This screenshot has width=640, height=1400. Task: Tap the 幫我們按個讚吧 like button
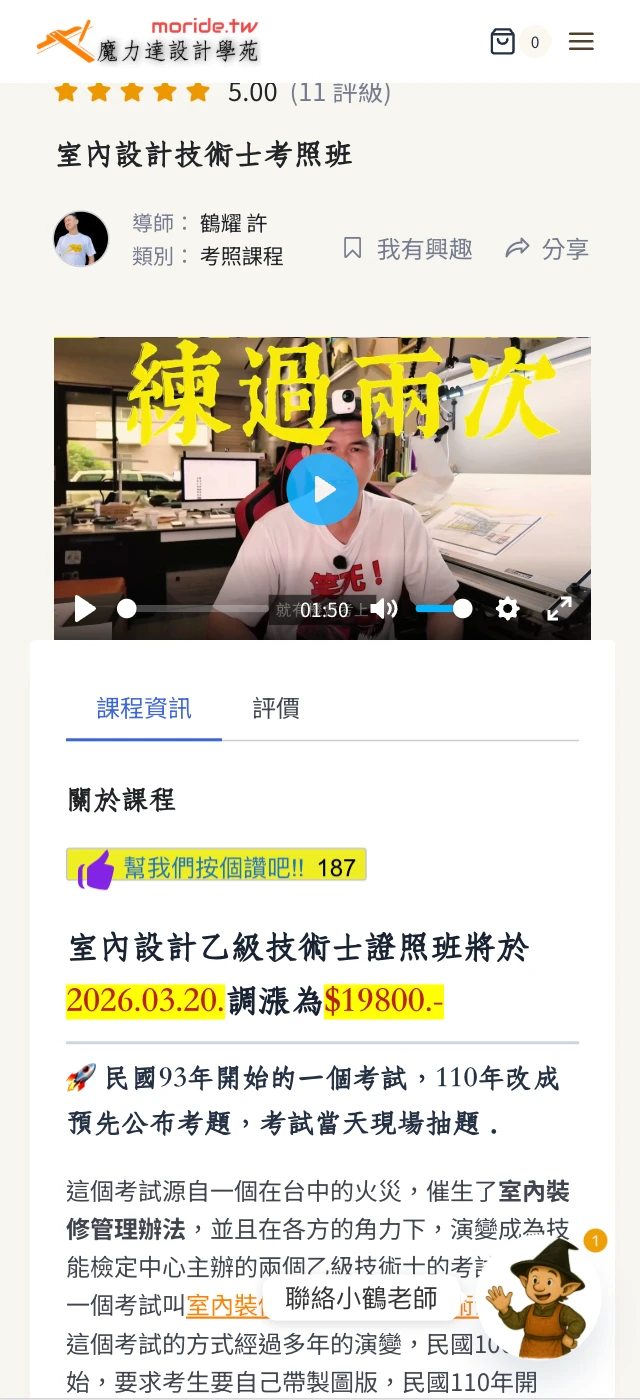pyautogui.click(x=216, y=867)
